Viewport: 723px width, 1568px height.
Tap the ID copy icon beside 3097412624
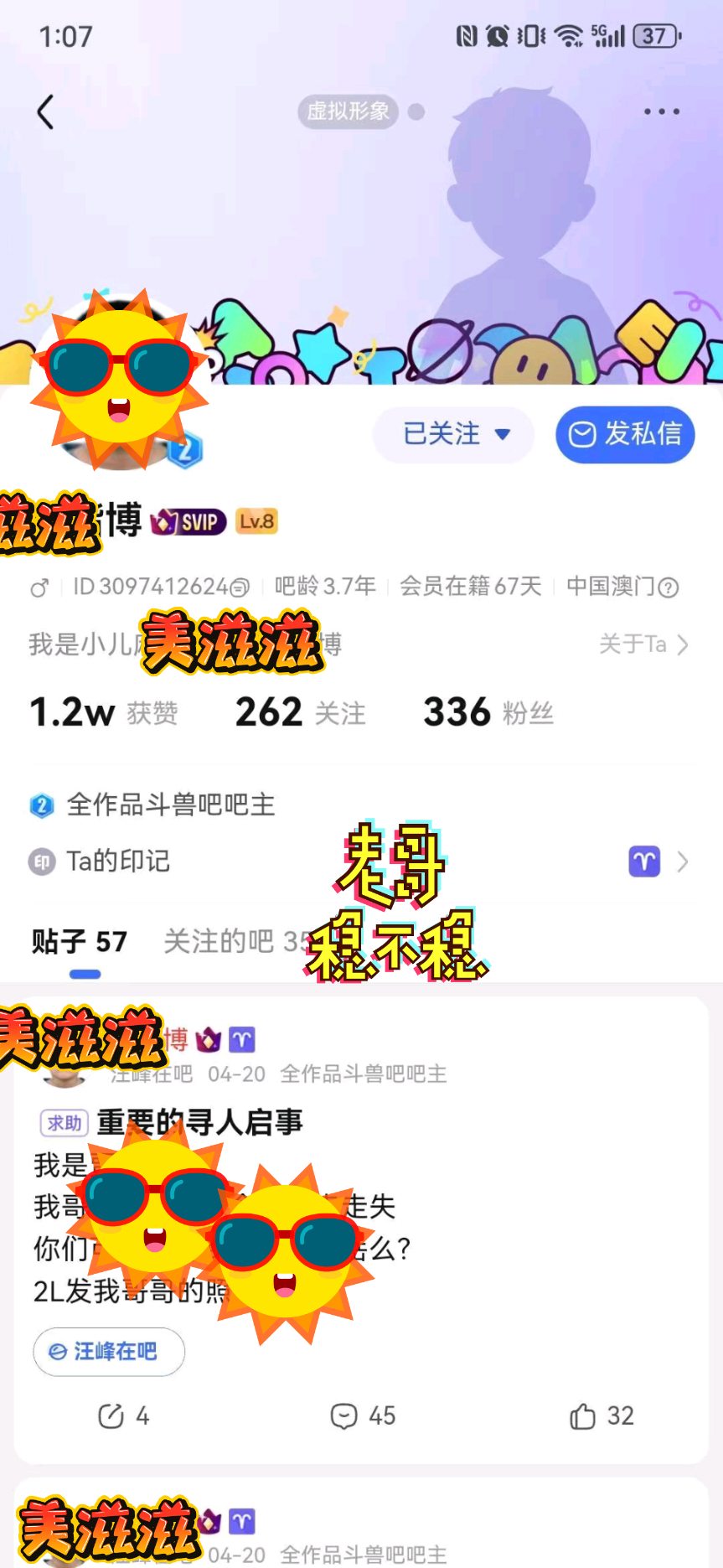pos(240,587)
